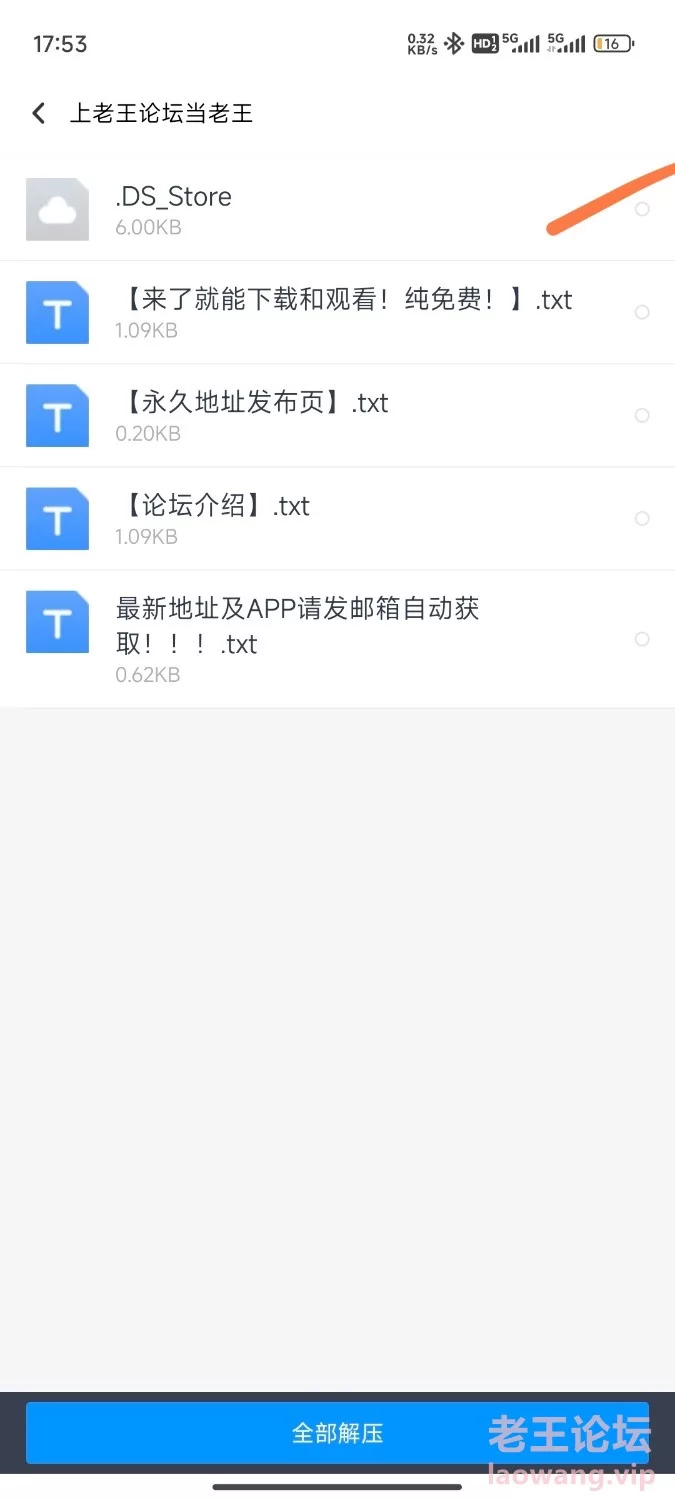
Task: Open the .DS_Store file
Action: [337, 209]
